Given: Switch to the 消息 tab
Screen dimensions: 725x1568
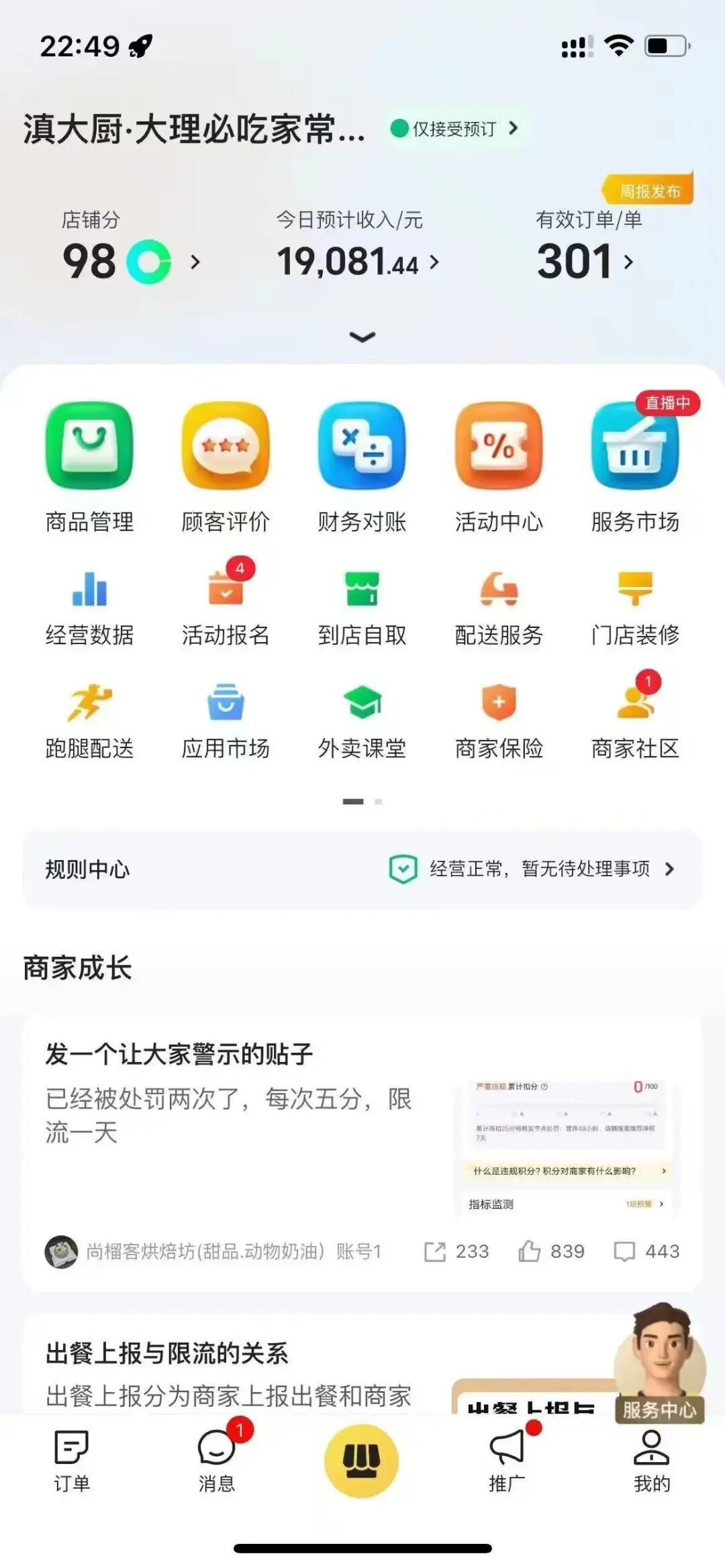Looking at the screenshot, I should click(216, 1461).
